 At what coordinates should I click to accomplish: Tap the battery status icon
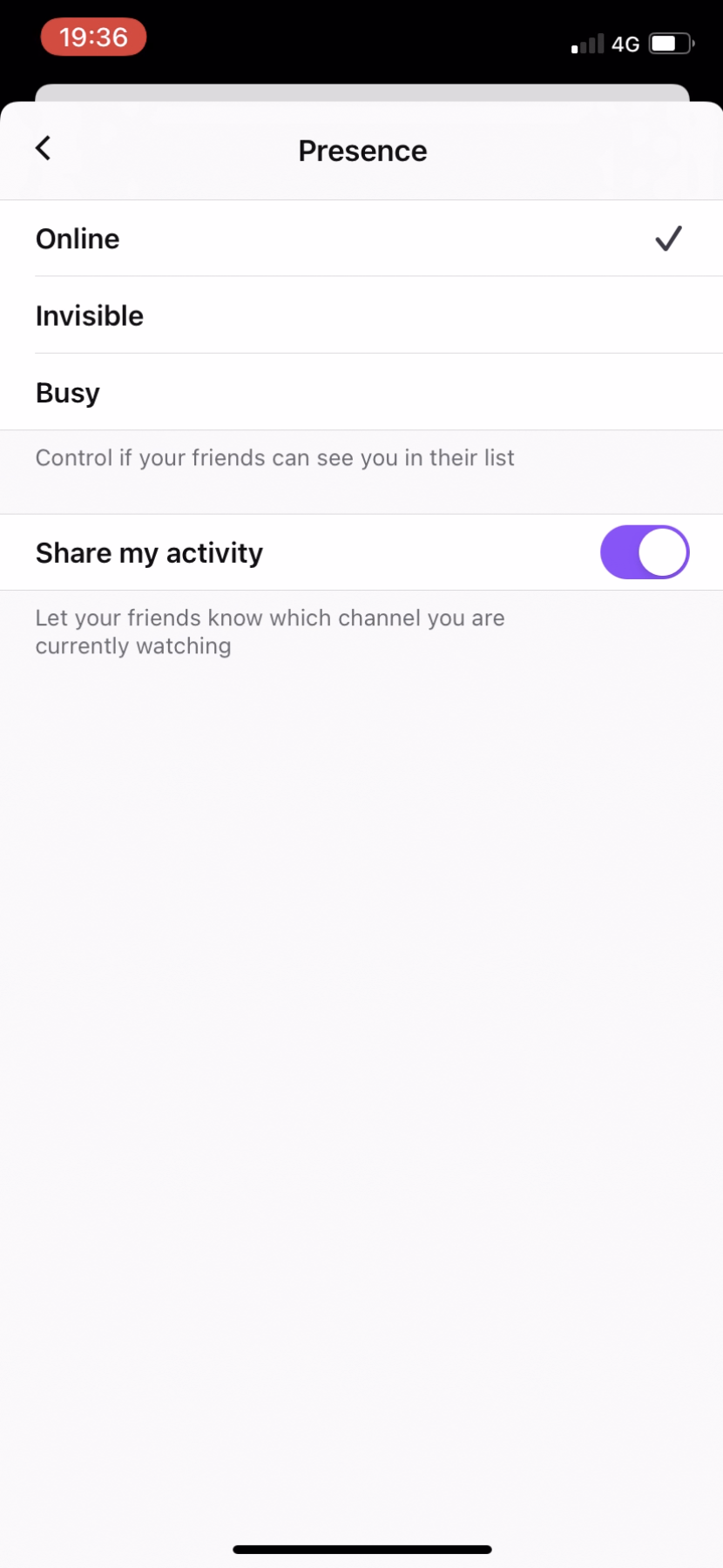[670, 43]
